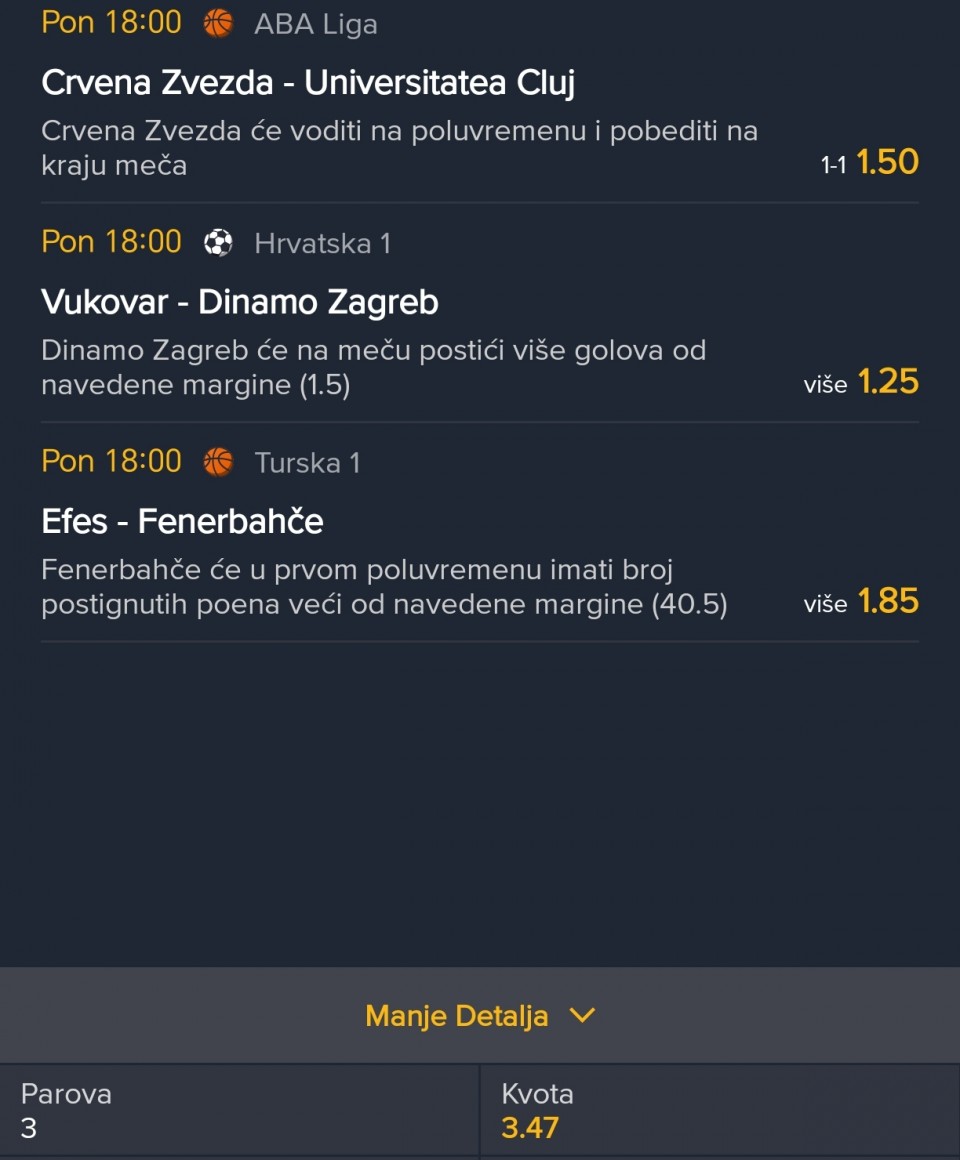Viewport: 960px width, 1160px height.
Task: Open the Vukovar - Dinamo Zagreb match
Action: (240, 302)
